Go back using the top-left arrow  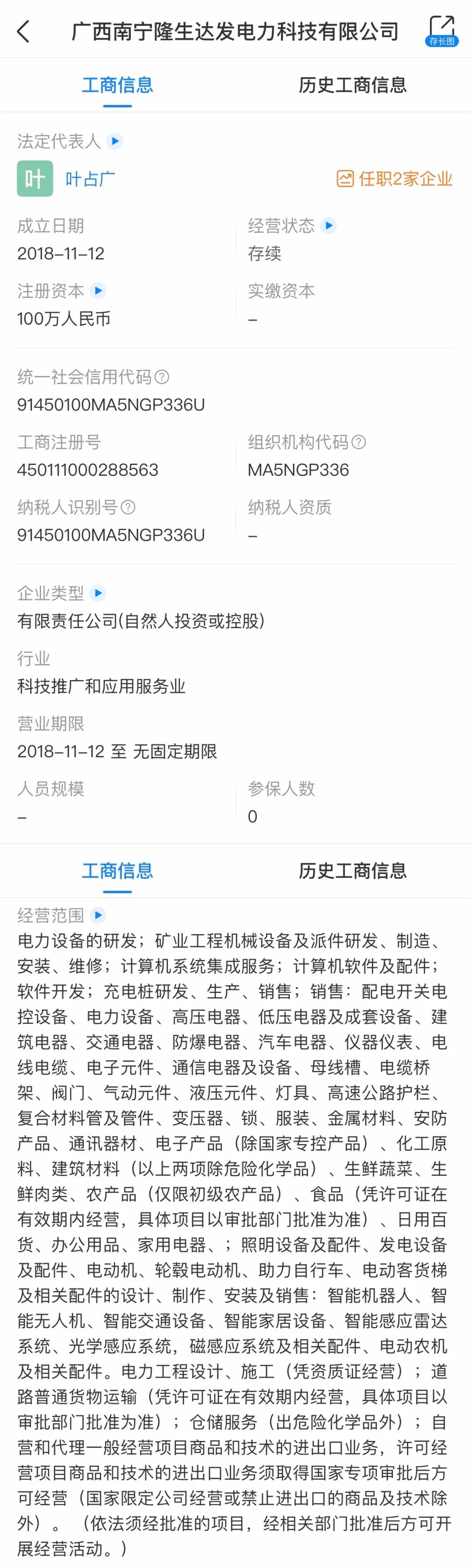(x=23, y=30)
